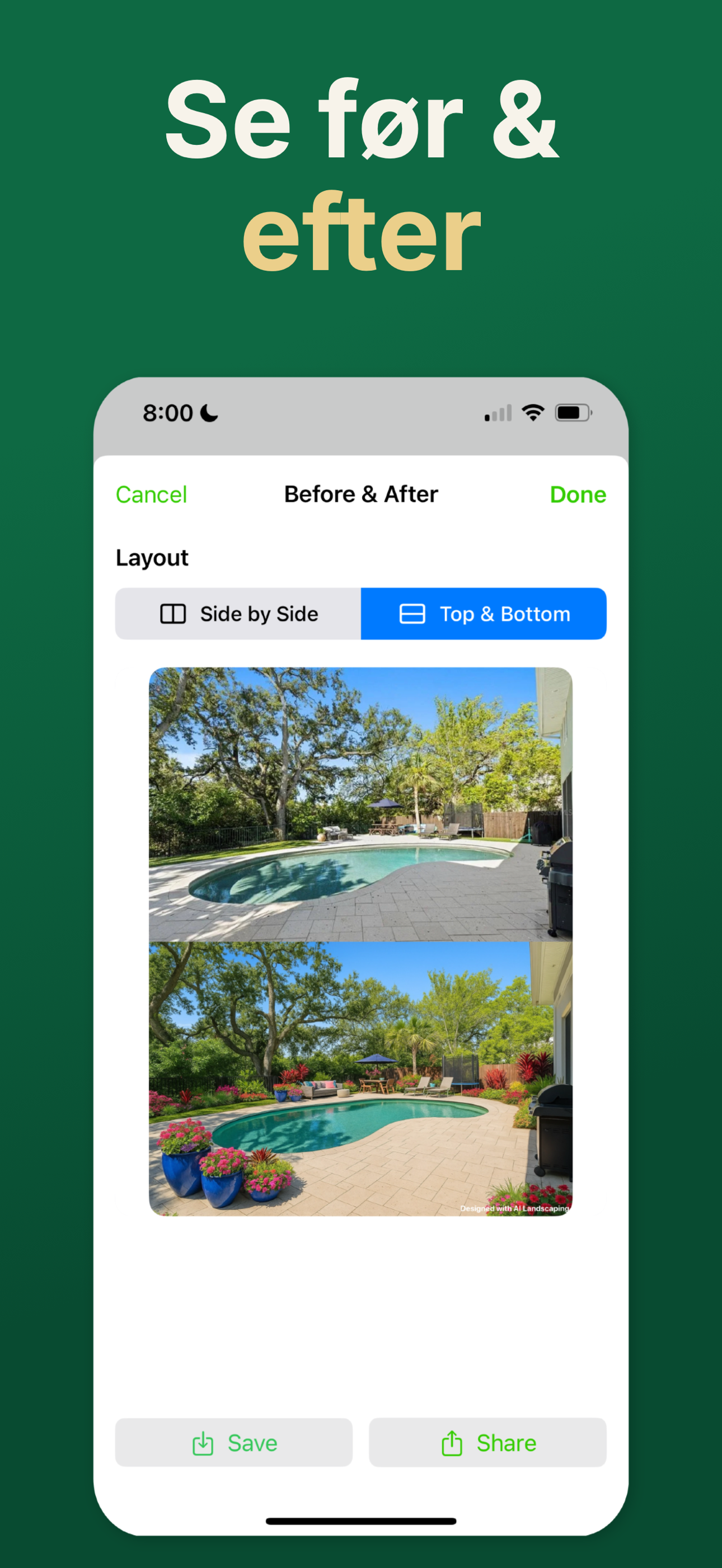Share the before and after image
722x1568 pixels.
[x=487, y=1442]
